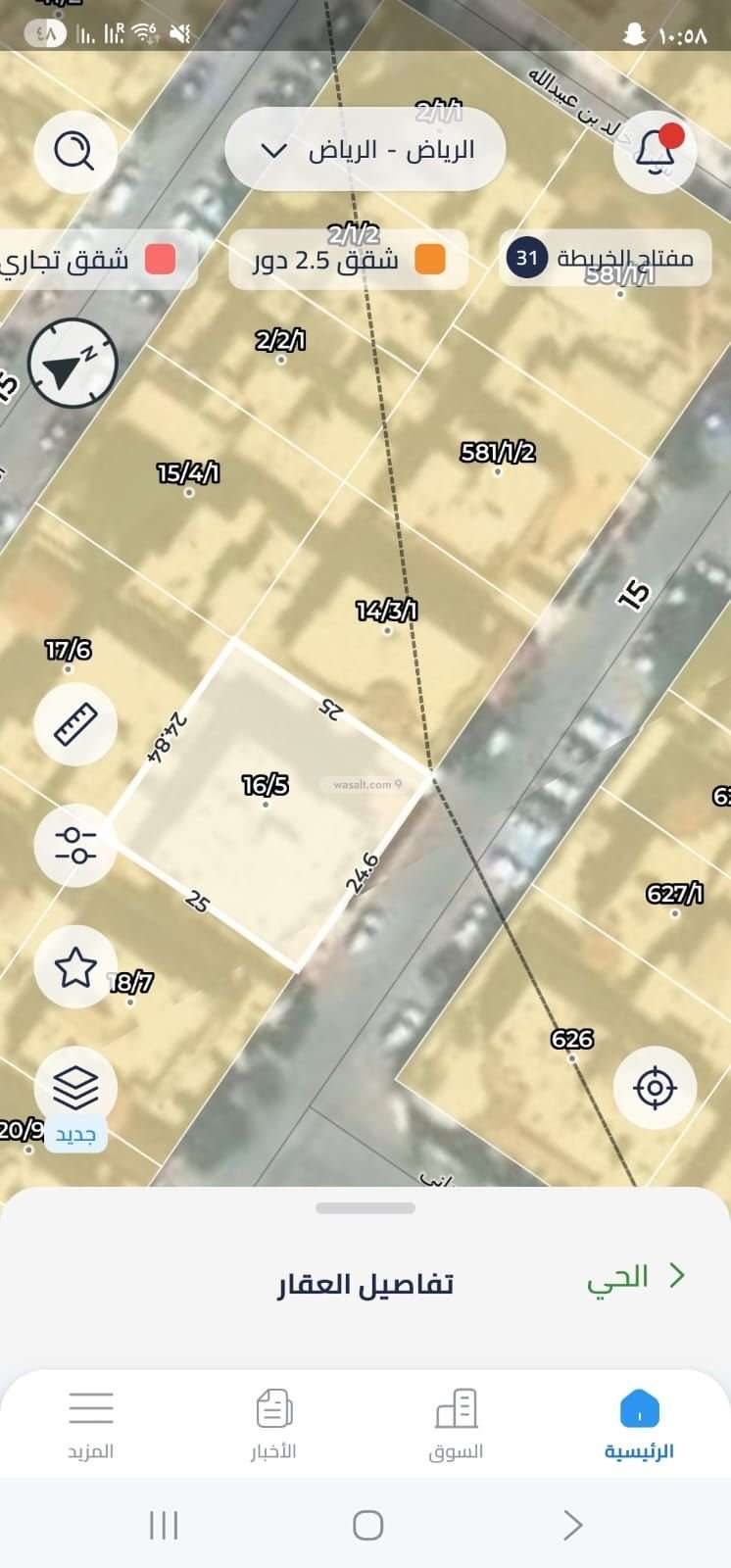
Task: Expand the الرياض - الرياض city dropdown
Action: (x=365, y=150)
